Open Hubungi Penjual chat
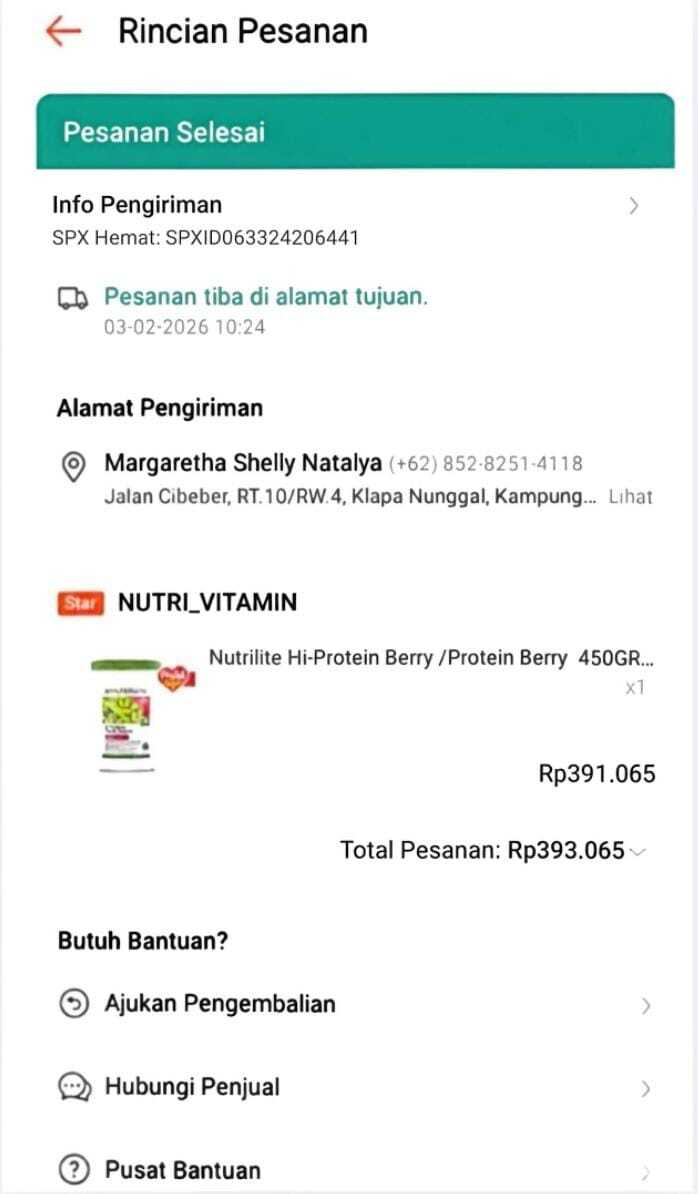698x1194 pixels. [350, 1087]
